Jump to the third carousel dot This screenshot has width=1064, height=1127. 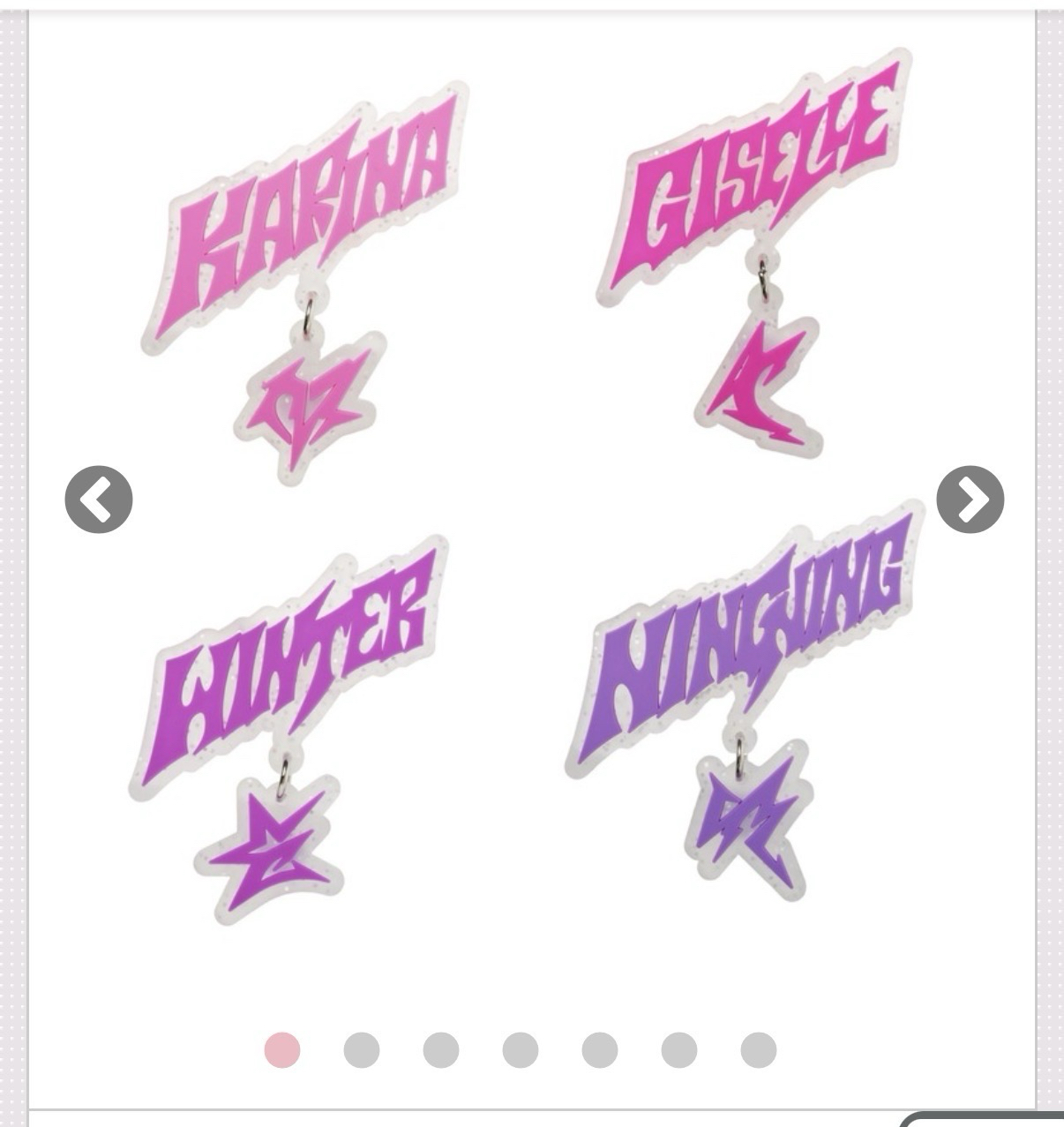pos(441,1050)
